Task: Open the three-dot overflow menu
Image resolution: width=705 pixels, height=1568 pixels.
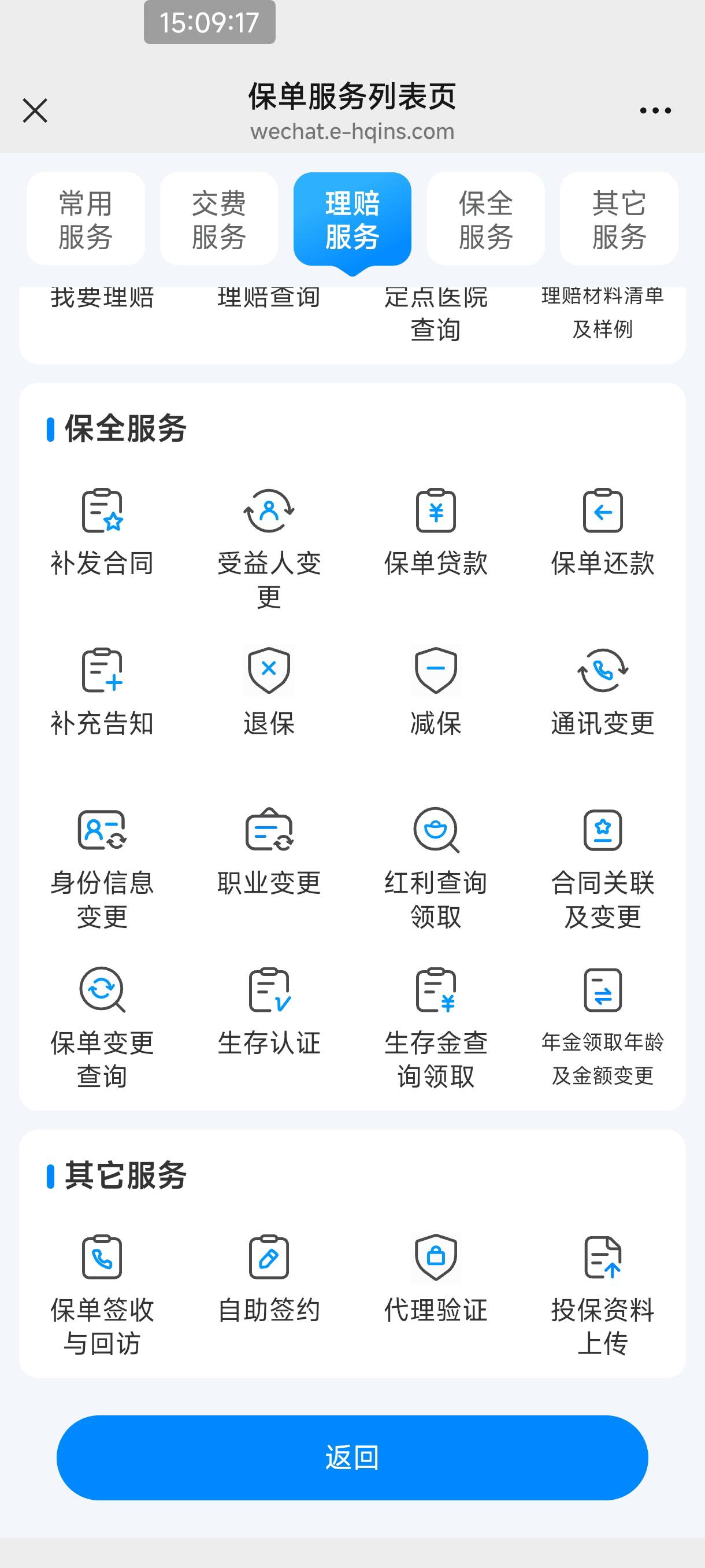Action: coord(655,111)
